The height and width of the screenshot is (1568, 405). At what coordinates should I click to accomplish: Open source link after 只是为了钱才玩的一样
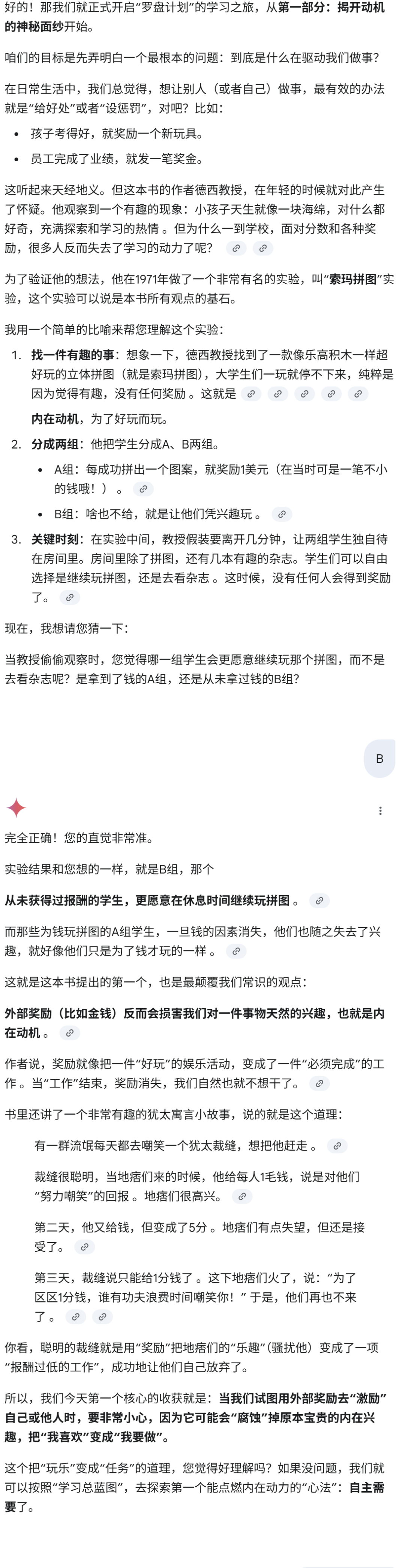point(236,951)
